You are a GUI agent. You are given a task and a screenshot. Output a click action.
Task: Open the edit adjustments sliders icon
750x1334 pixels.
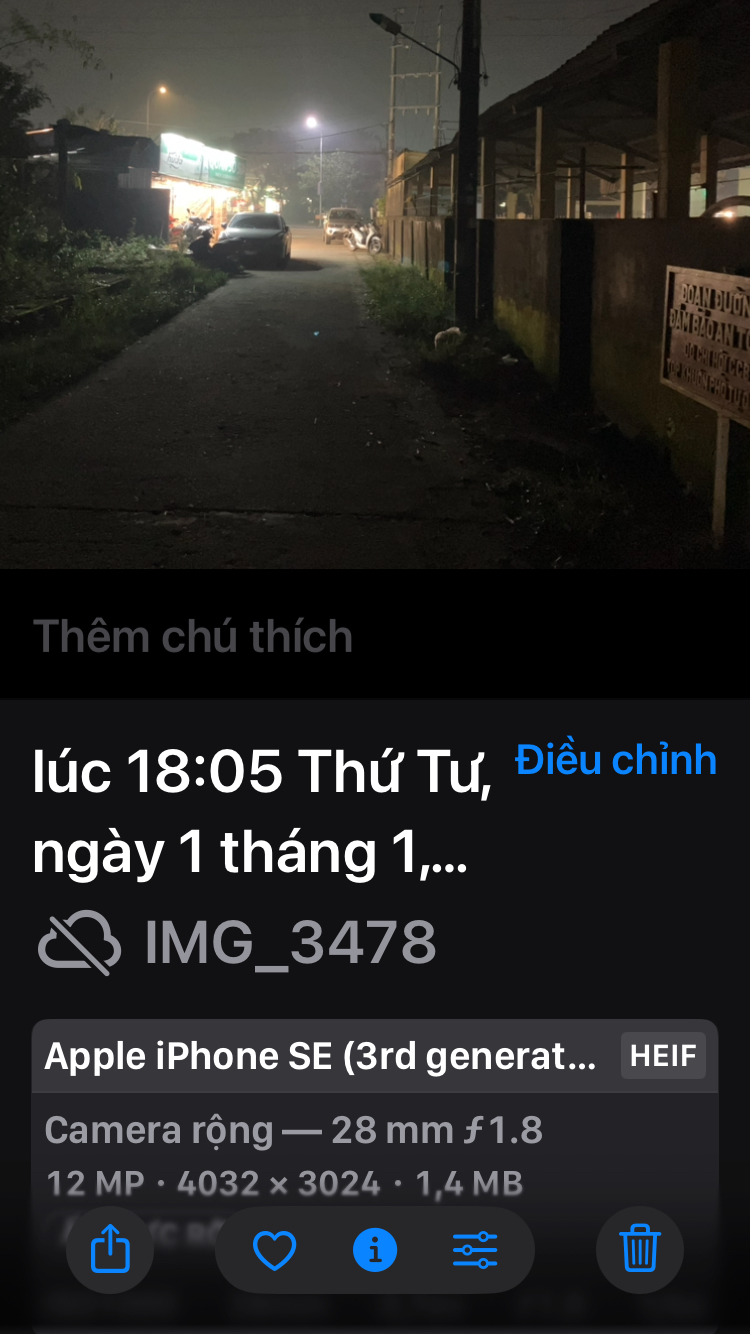(x=475, y=1250)
